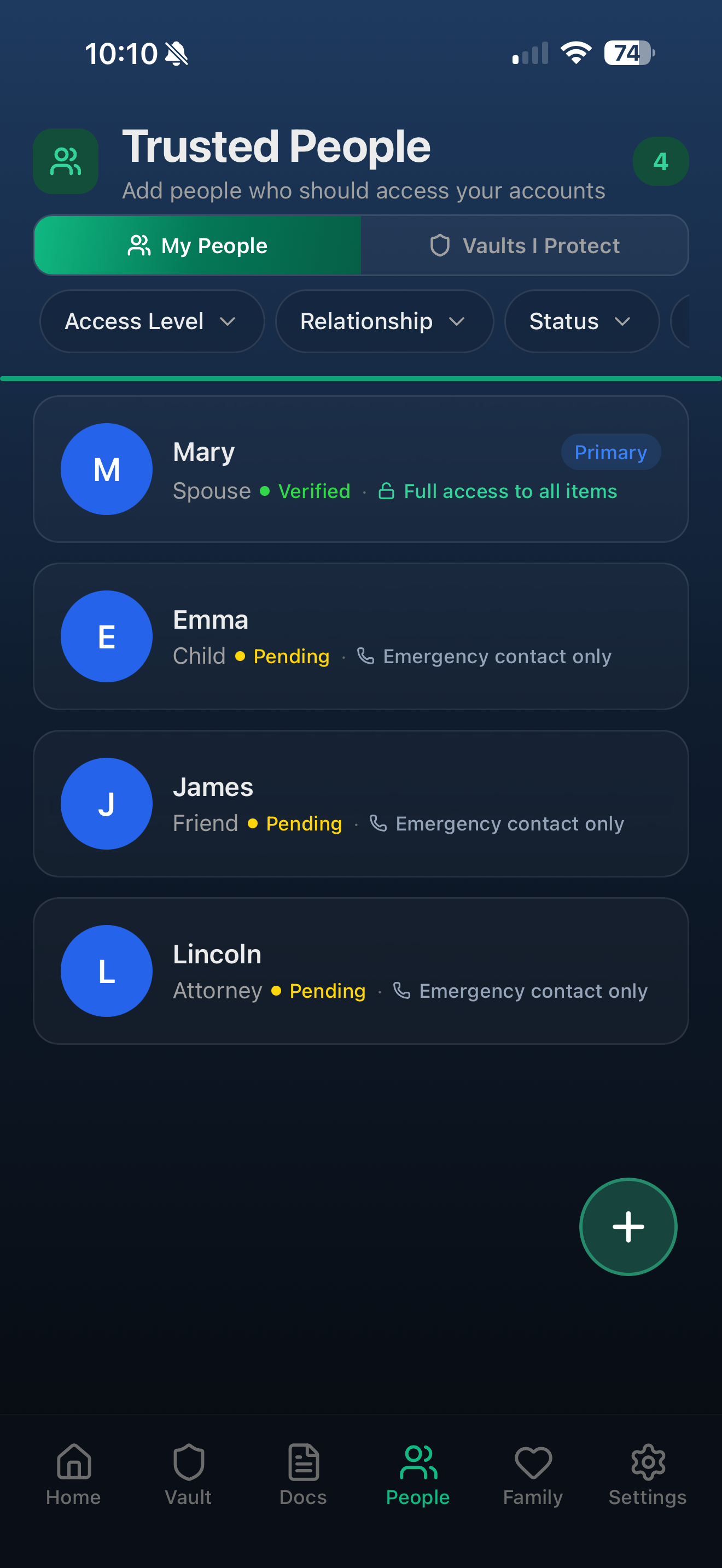Viewport: 722px width, 1568px height.
Task: Tap the phone icon next to Emma
Action: (366, 656)
